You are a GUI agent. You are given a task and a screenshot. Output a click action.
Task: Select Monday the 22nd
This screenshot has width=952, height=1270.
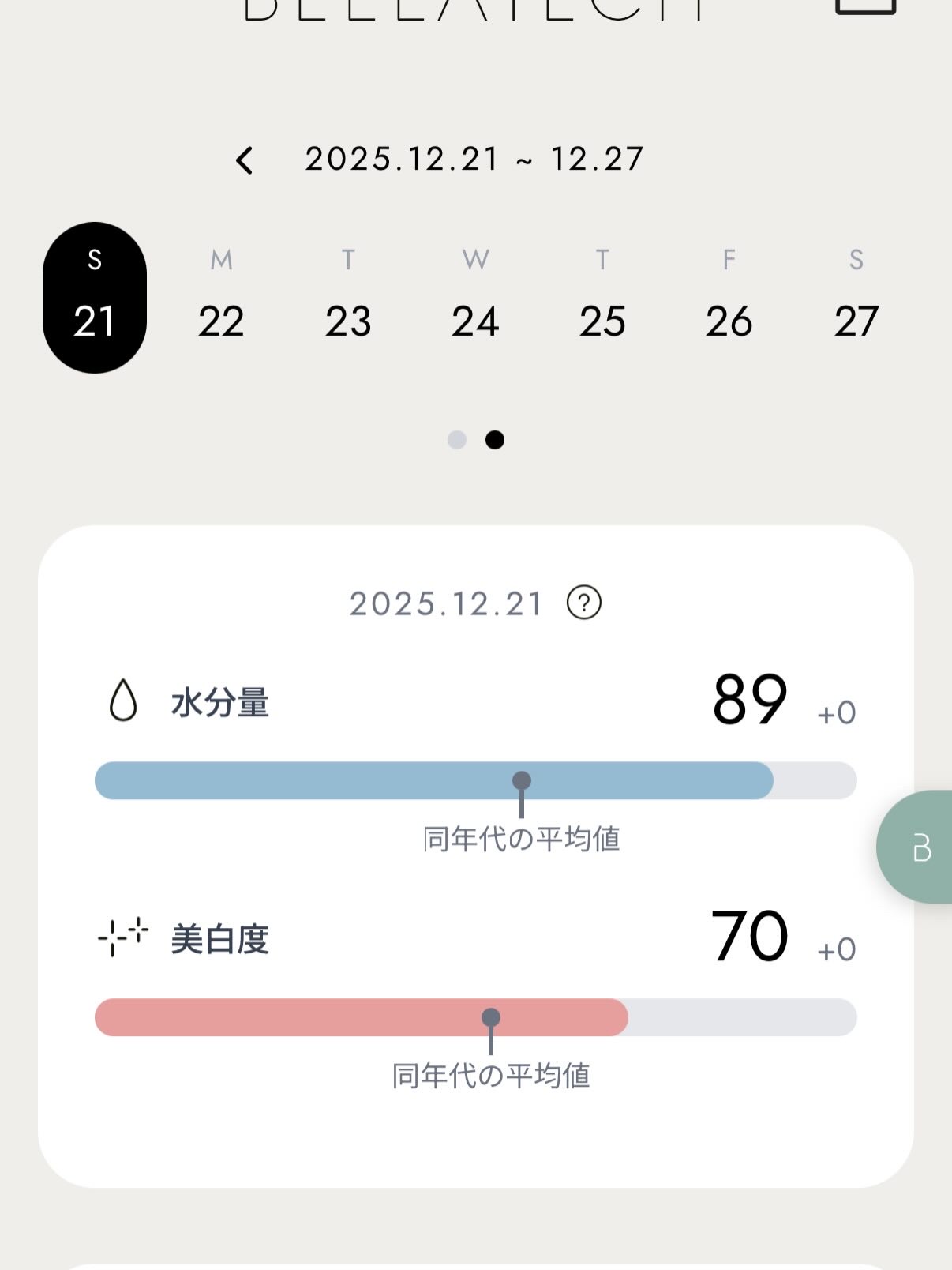point(221,298)
